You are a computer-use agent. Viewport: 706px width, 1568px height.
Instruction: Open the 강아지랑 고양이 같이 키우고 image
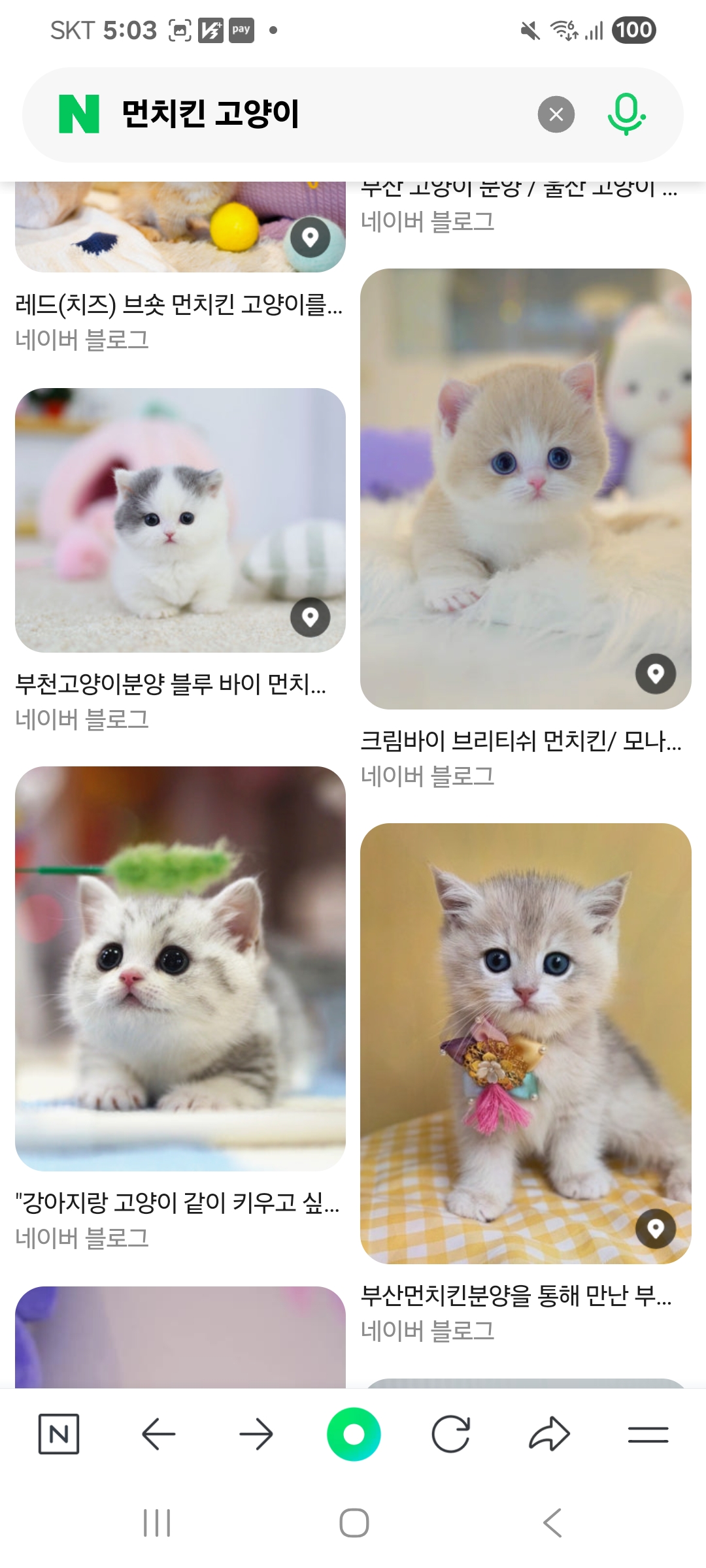[180, 968]
